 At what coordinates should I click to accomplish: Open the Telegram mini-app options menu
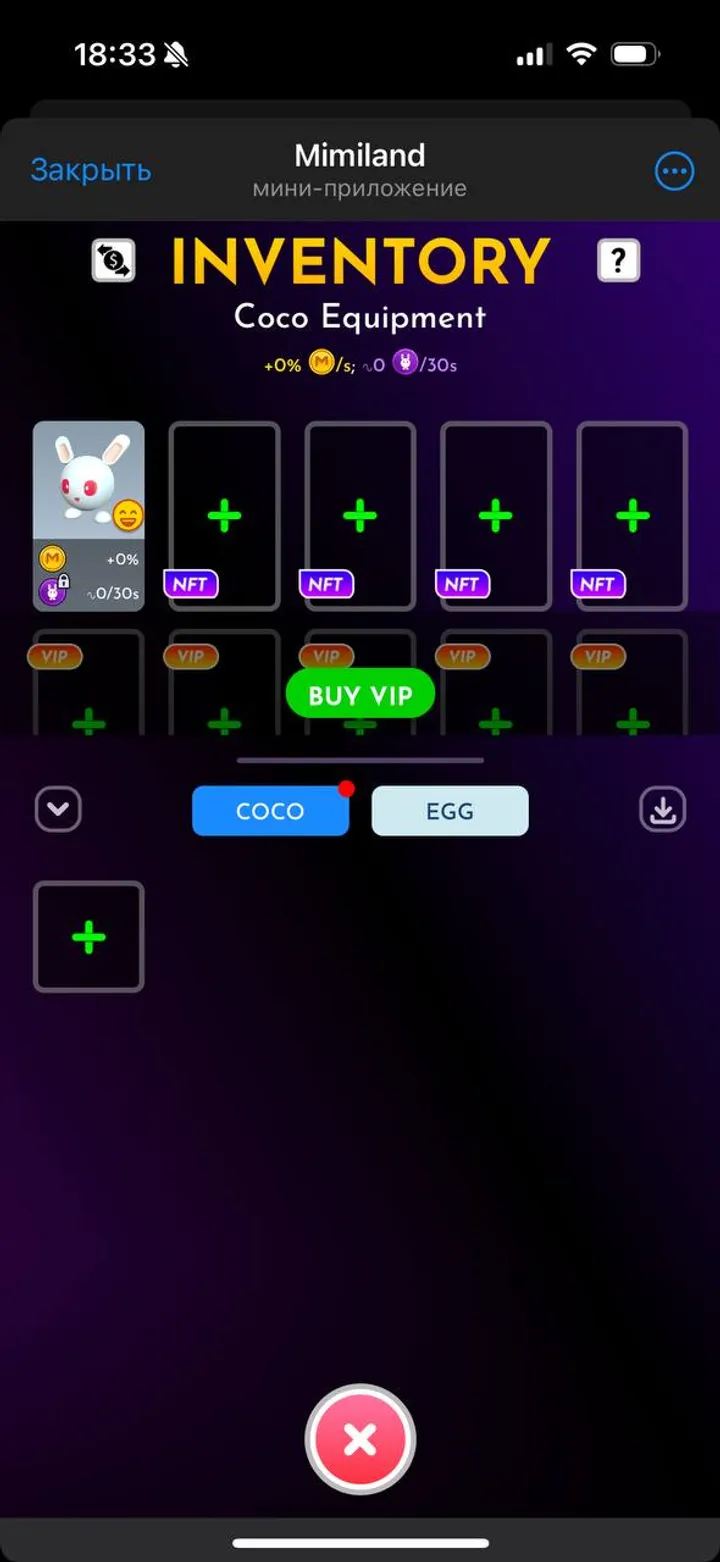[674, 170]
